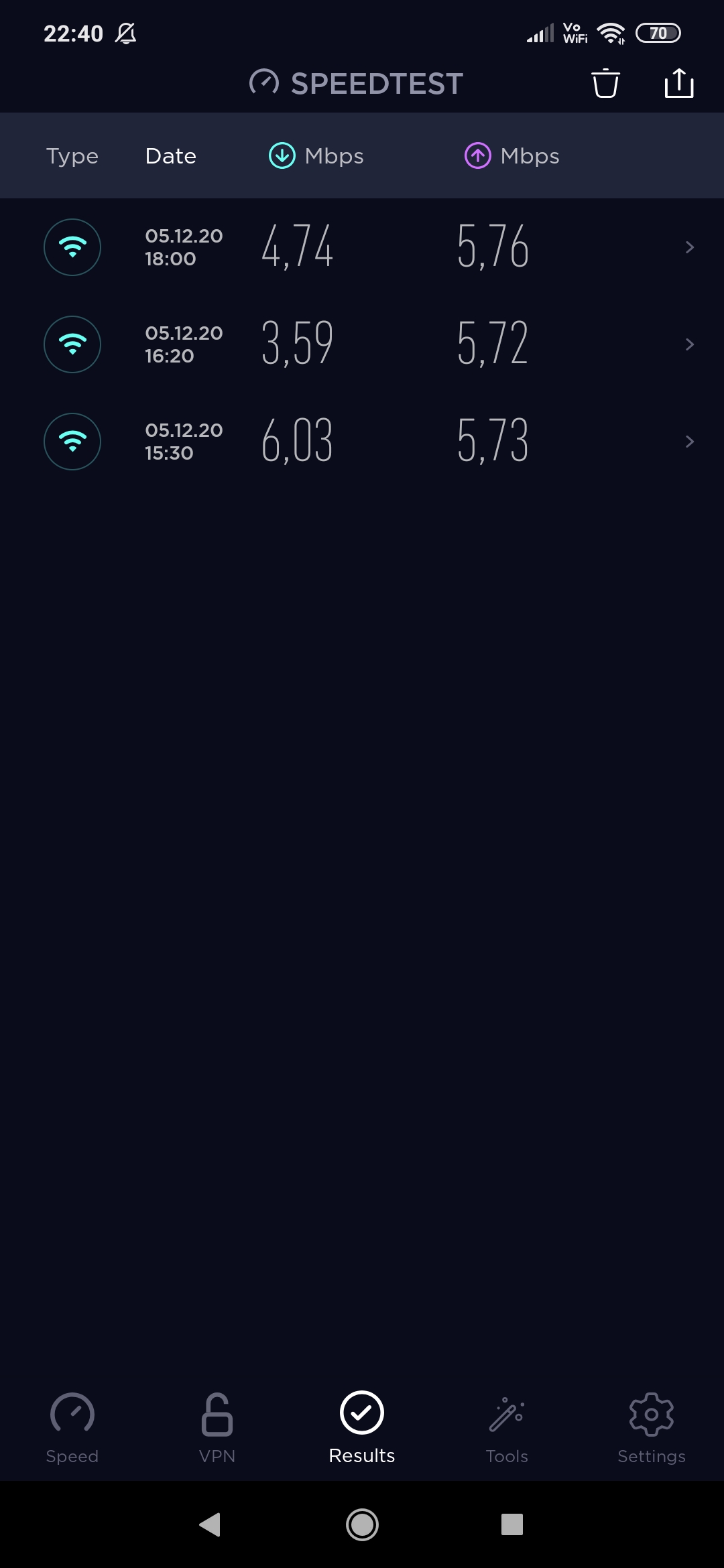The image size is (724, 1568).
Task: Open the 15:30 test result
Action: pyautogui.click(x=362, y=442)
